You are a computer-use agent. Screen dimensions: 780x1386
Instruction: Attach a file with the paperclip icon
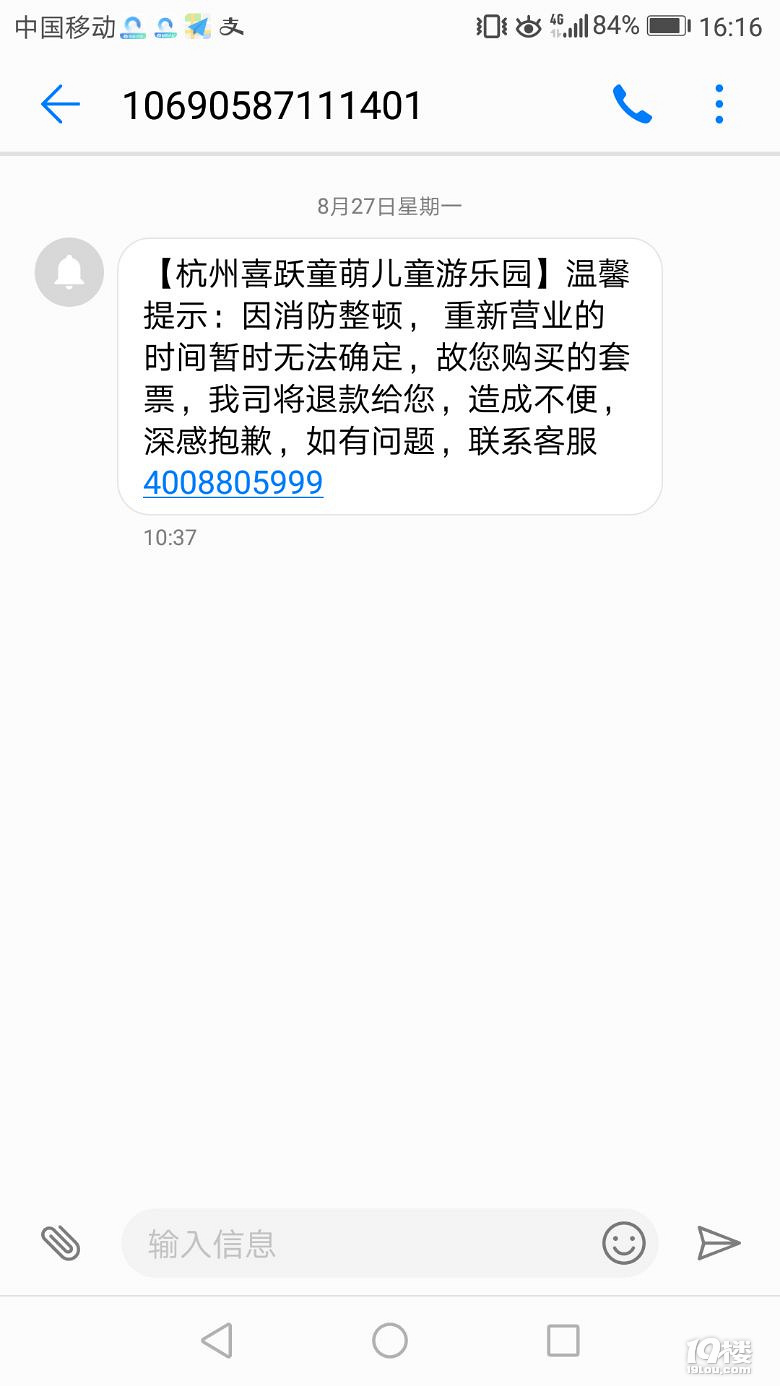60,1243
